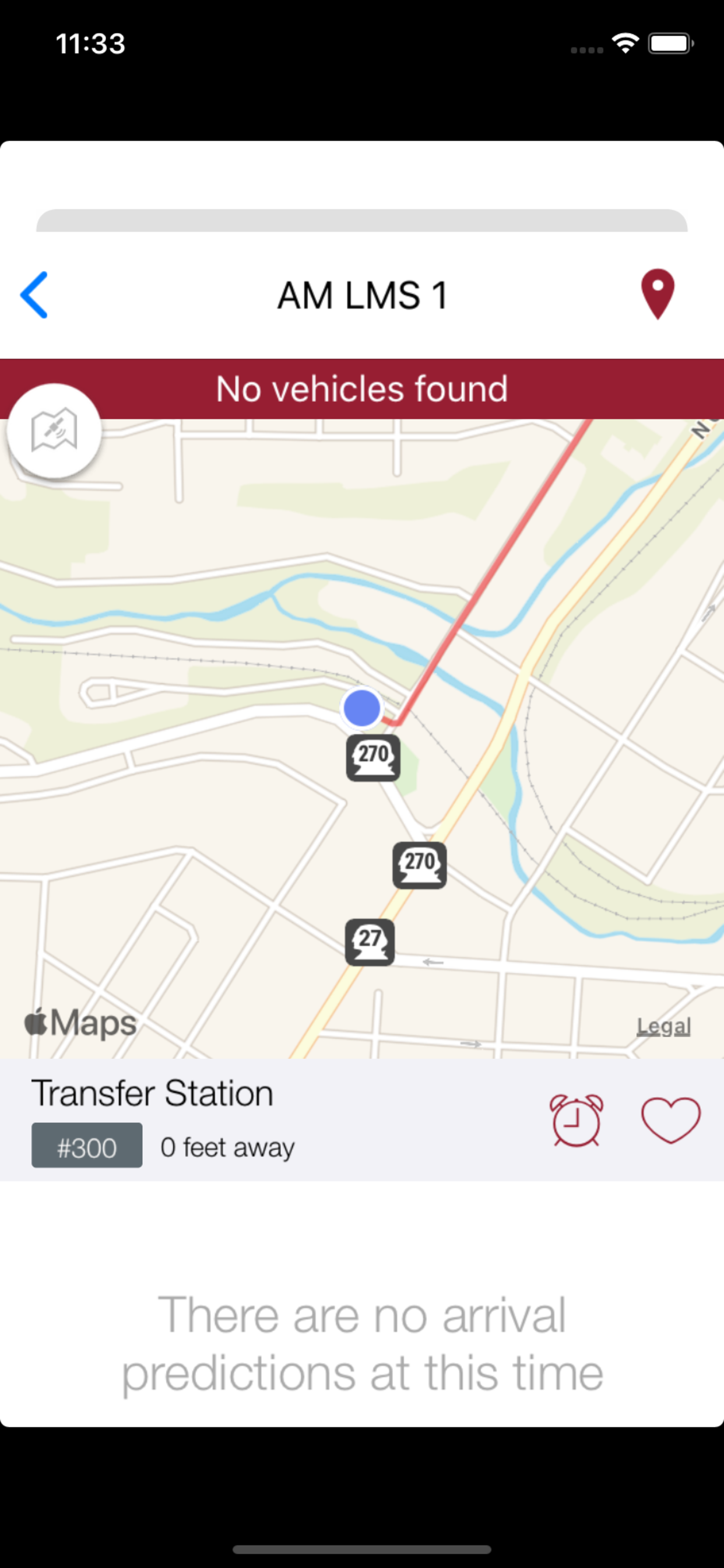This screenshot has width=724, height=1568.
Task: Tap the red location pin icon
Action: coord(657,294)
